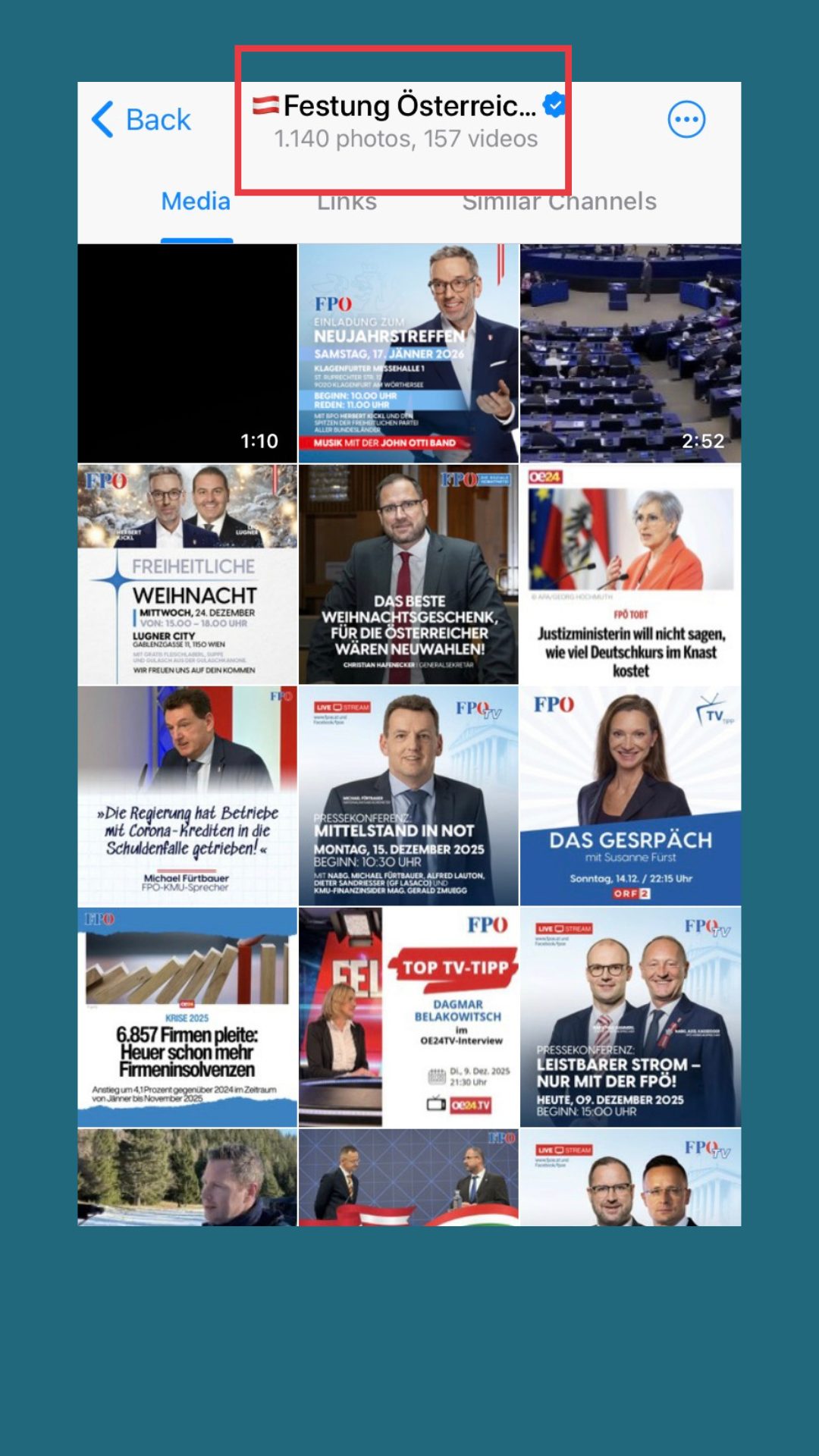Open the Weihnachtsgeschenk Neuwahlen image

(409, 575)
